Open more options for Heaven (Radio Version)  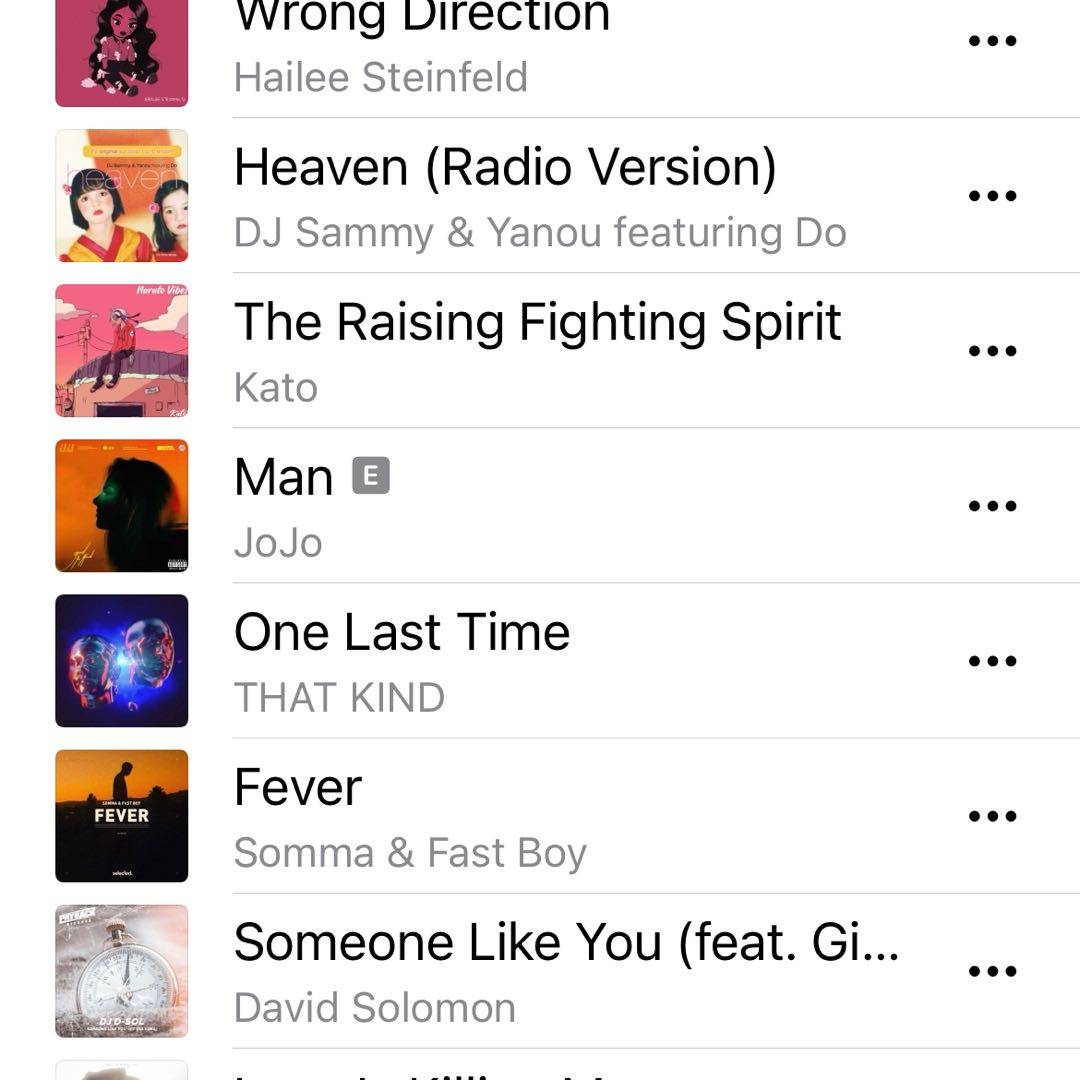[992, 196]
